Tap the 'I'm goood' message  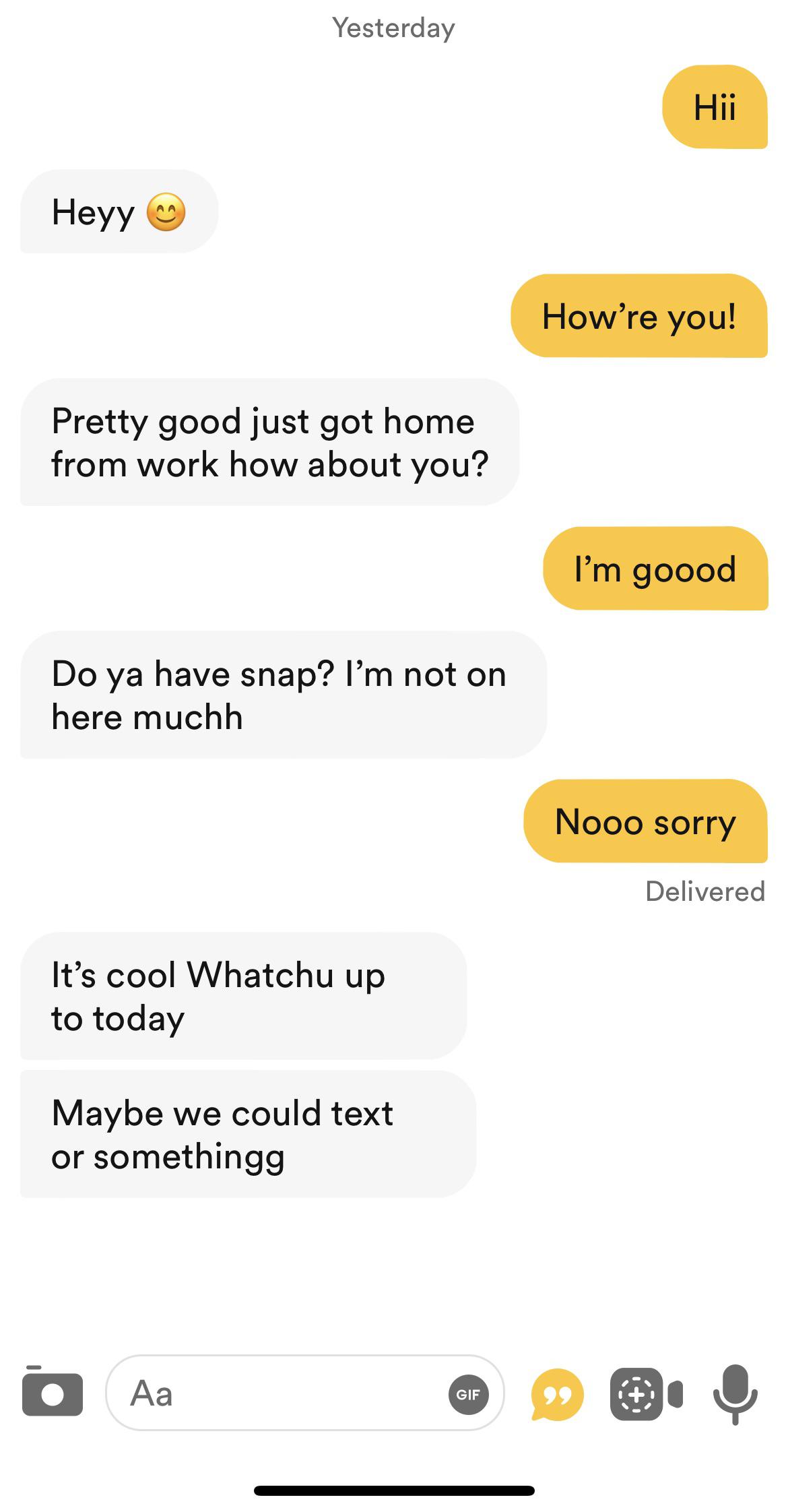coord(654,568)
